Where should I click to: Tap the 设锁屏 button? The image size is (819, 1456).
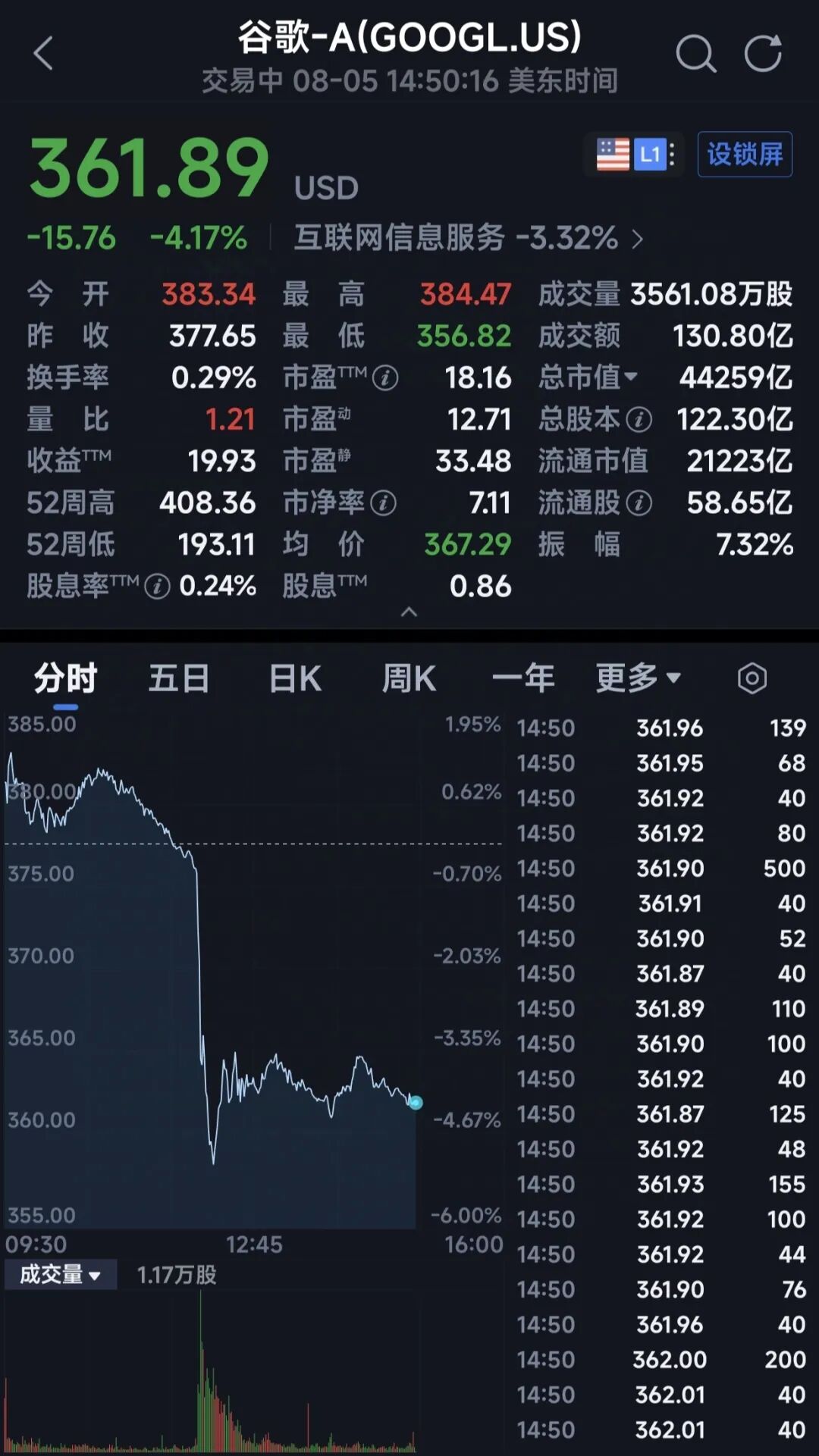pos(745,155)
